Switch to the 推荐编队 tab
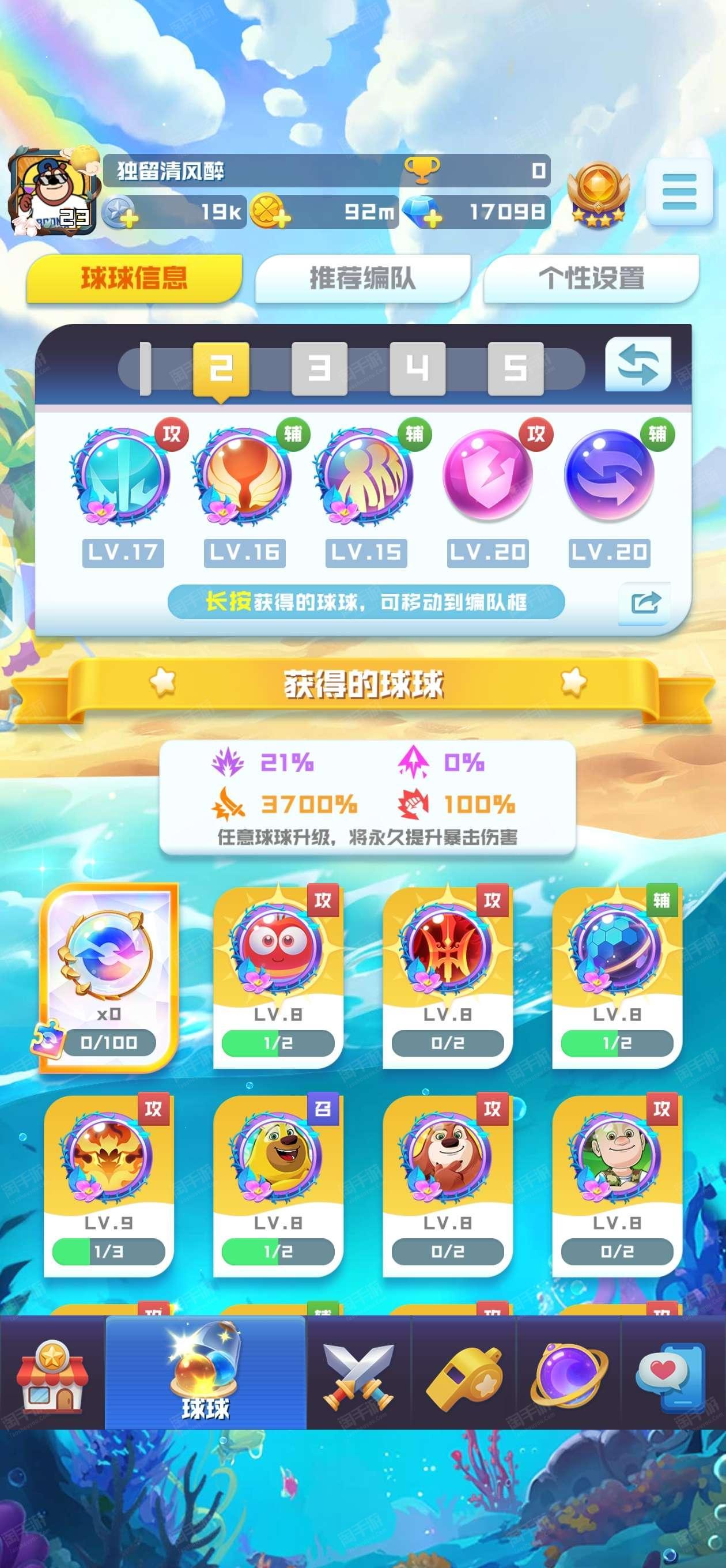Viewport: 726px width, 1568px height. point(362,278)
